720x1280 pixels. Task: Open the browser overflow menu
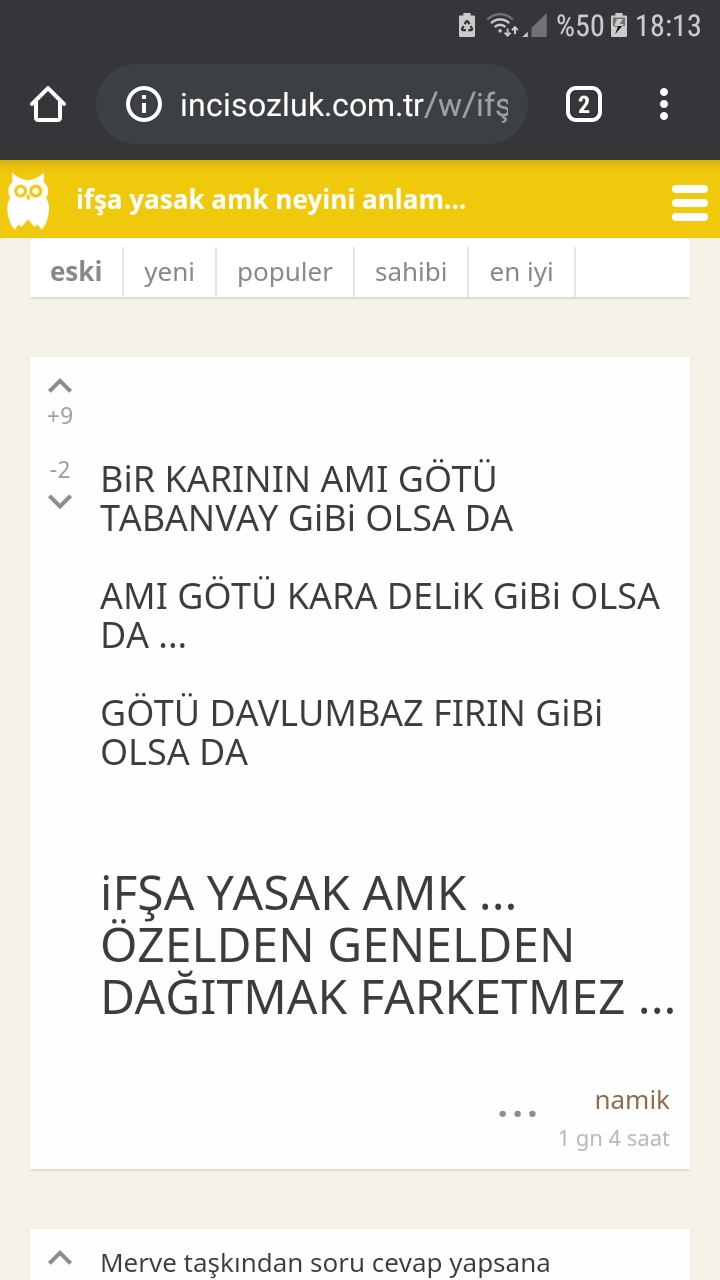click(664, 104)
